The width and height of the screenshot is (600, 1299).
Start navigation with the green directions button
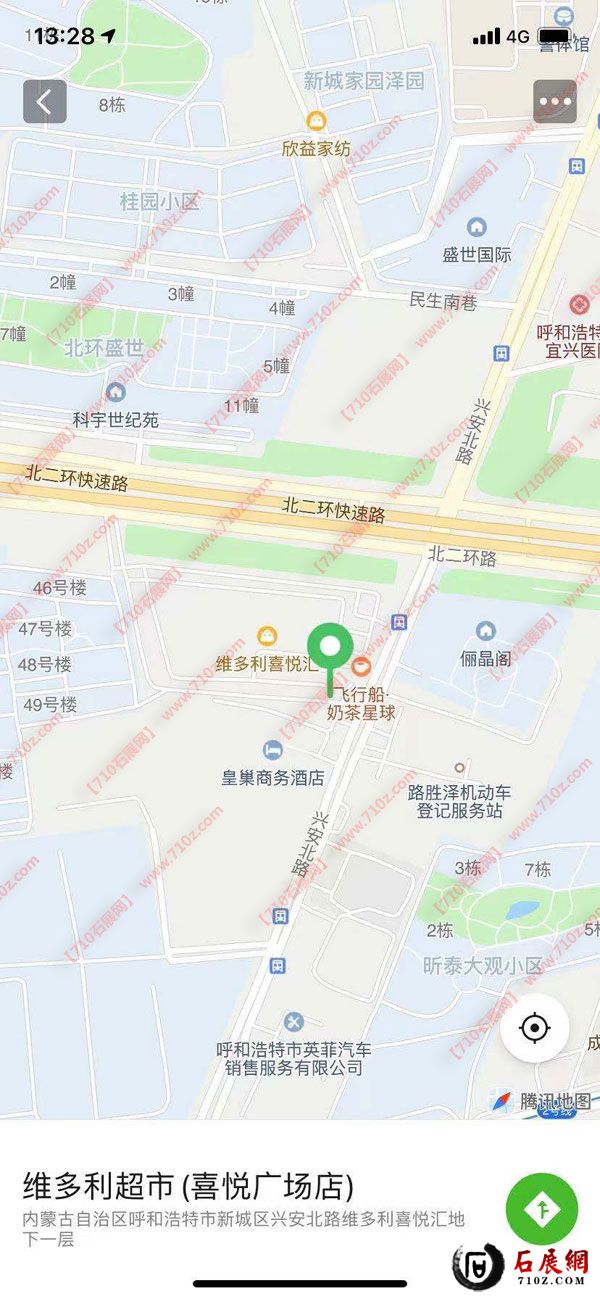pos(542,1209)
